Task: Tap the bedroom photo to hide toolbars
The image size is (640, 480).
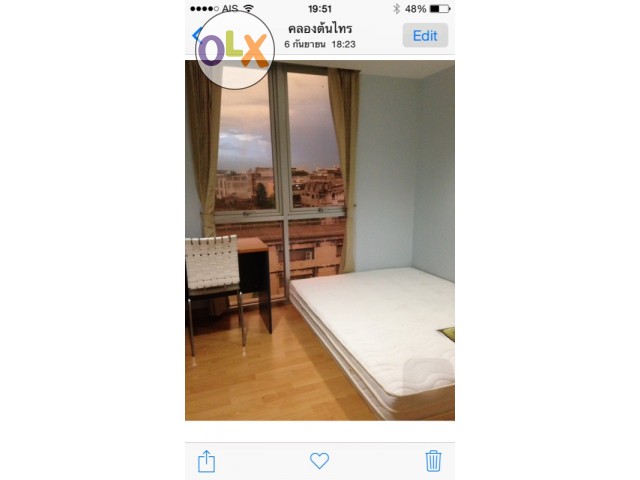Action: click(320, 240)
